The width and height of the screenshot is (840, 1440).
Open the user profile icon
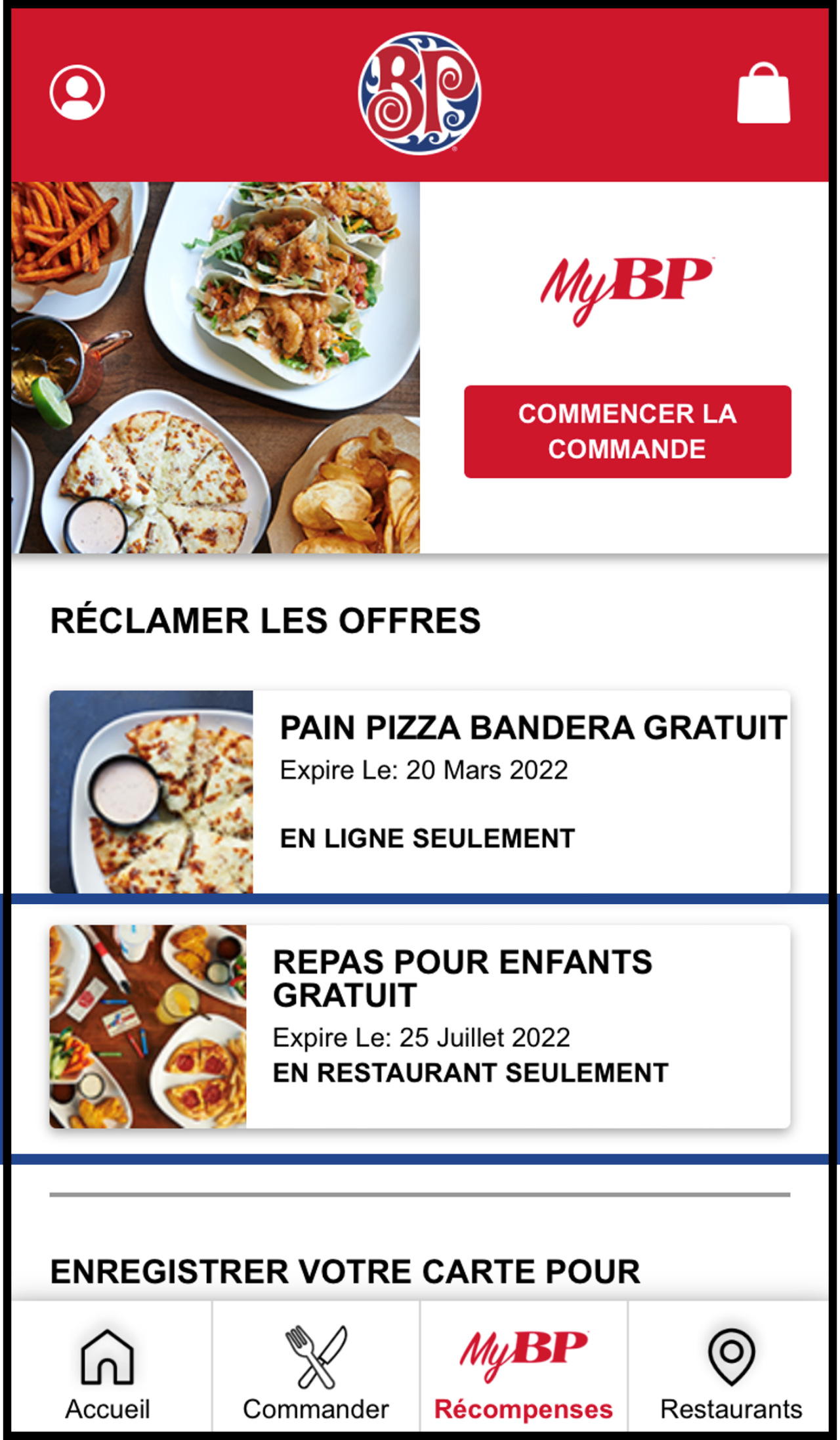click(77, 93)
